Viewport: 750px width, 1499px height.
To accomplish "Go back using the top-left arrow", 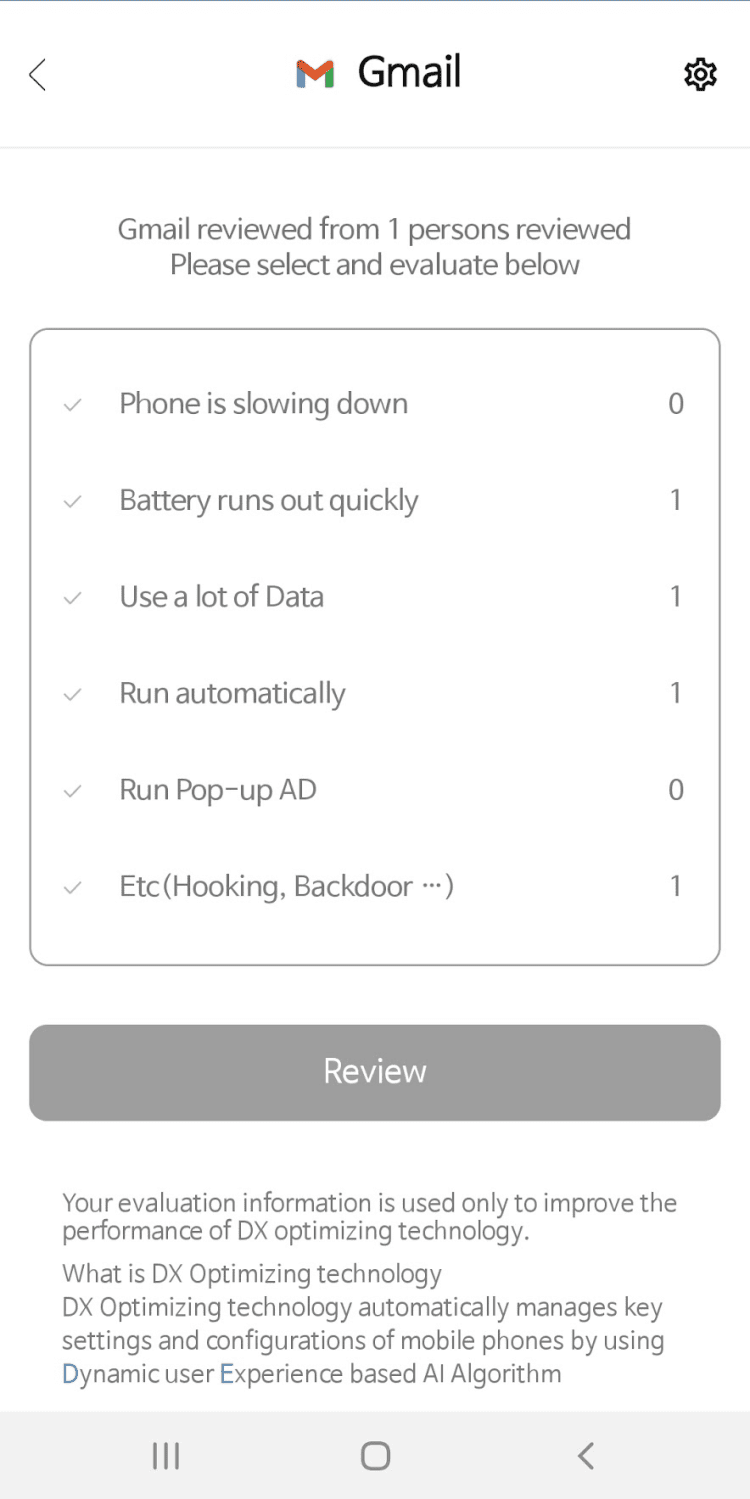I will [38, 74].
